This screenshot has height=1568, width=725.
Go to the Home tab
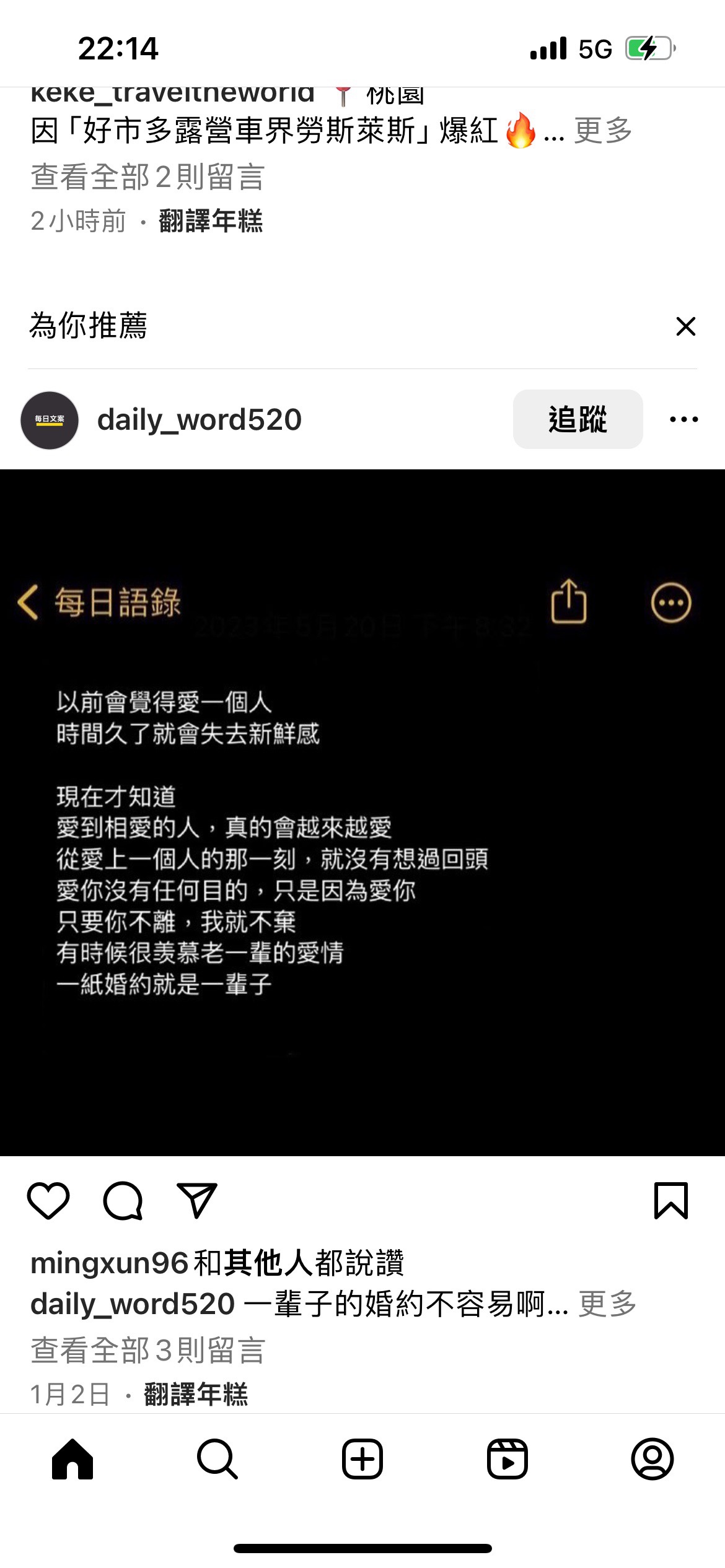click(x=72, y=1459)
